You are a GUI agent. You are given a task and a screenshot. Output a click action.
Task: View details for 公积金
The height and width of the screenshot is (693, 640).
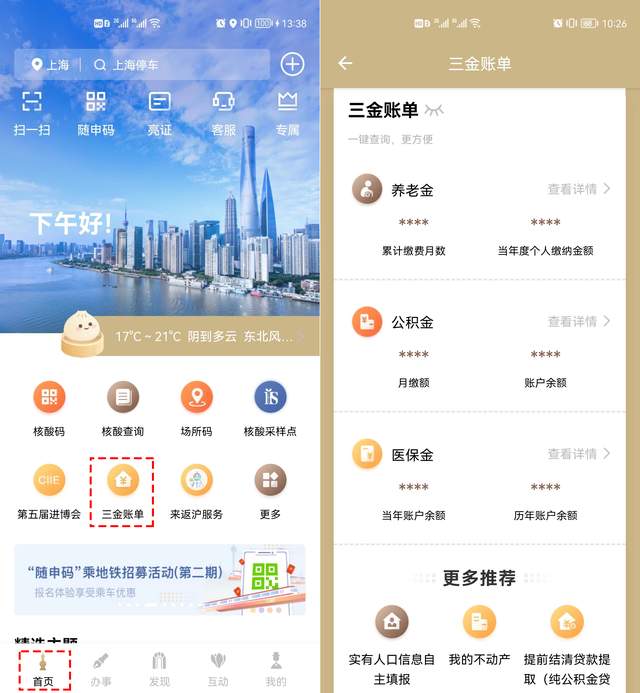point(578,321)
